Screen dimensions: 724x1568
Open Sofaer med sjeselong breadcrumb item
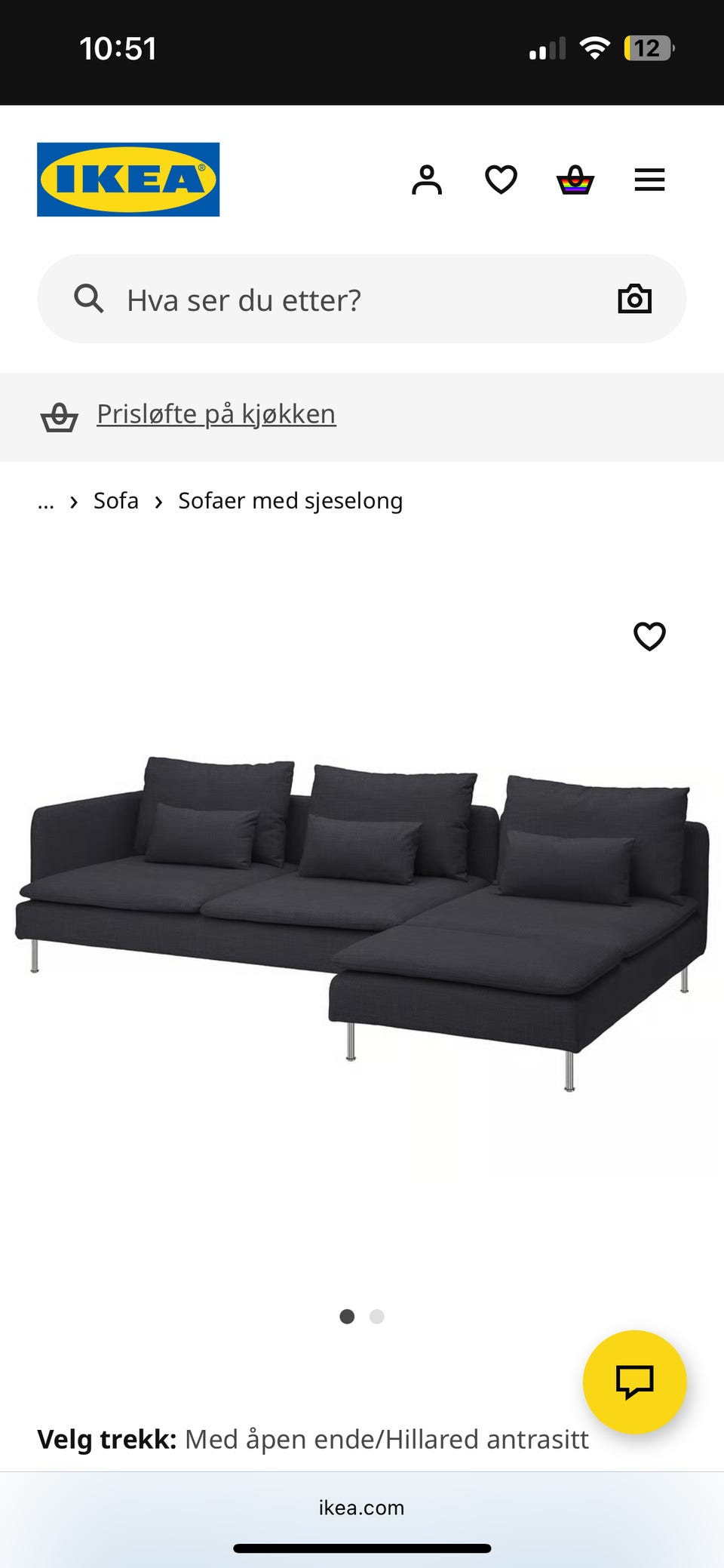tap(290, 500)
